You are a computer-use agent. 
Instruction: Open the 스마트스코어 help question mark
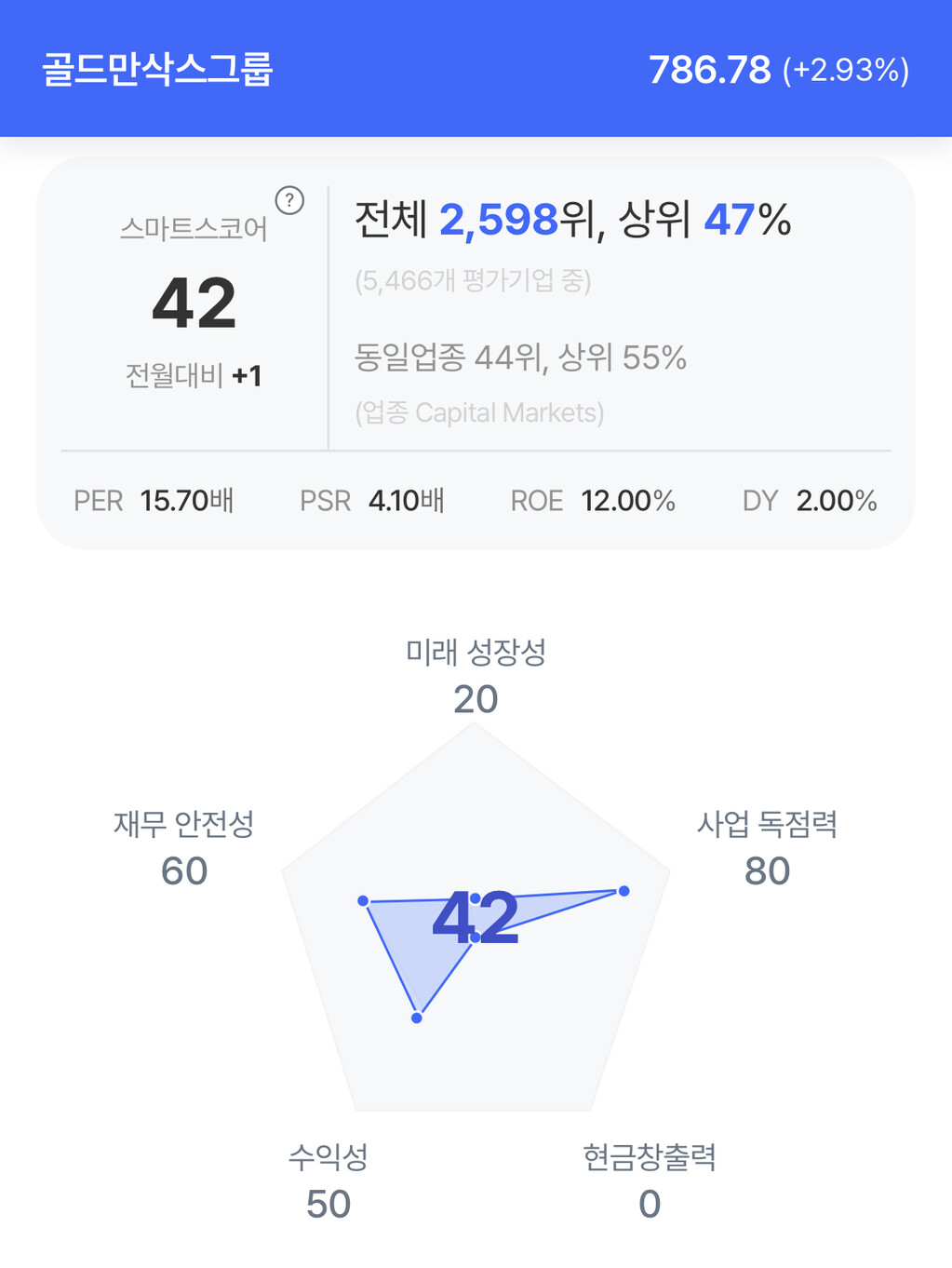coord(289,200)
